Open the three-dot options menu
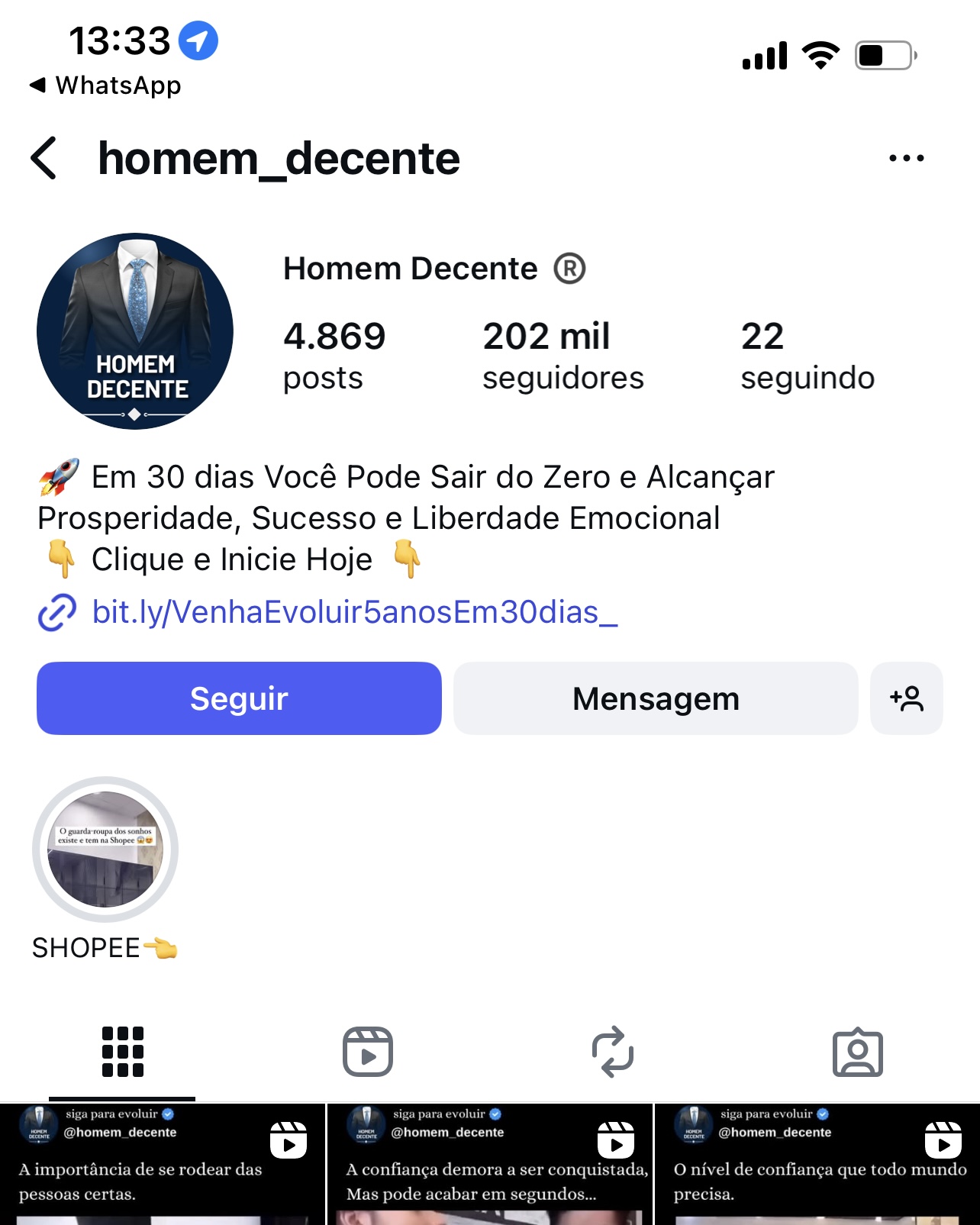The image size is (980, 1225). pyautogui.click(x=906, y=159)
